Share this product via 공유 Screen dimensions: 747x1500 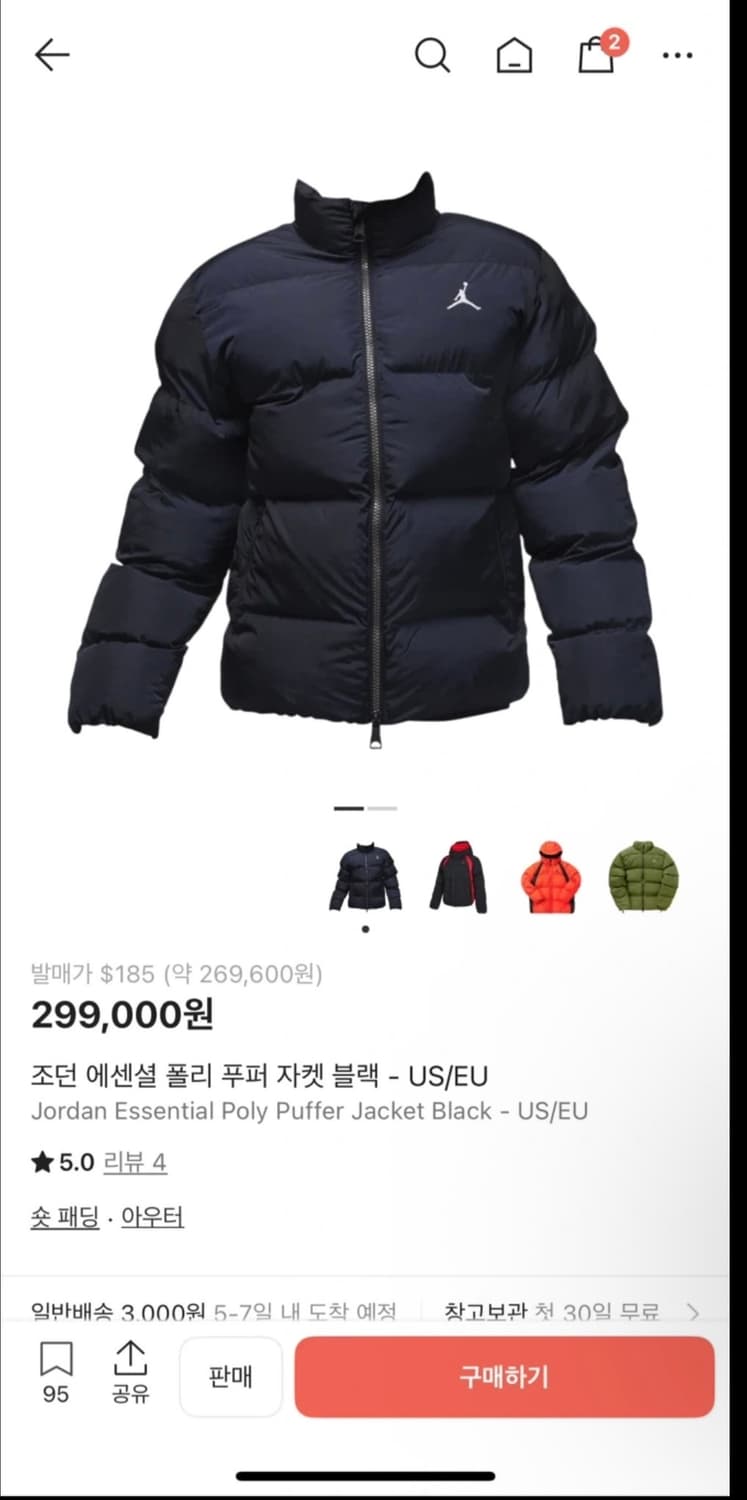(x=129, y=1377)
